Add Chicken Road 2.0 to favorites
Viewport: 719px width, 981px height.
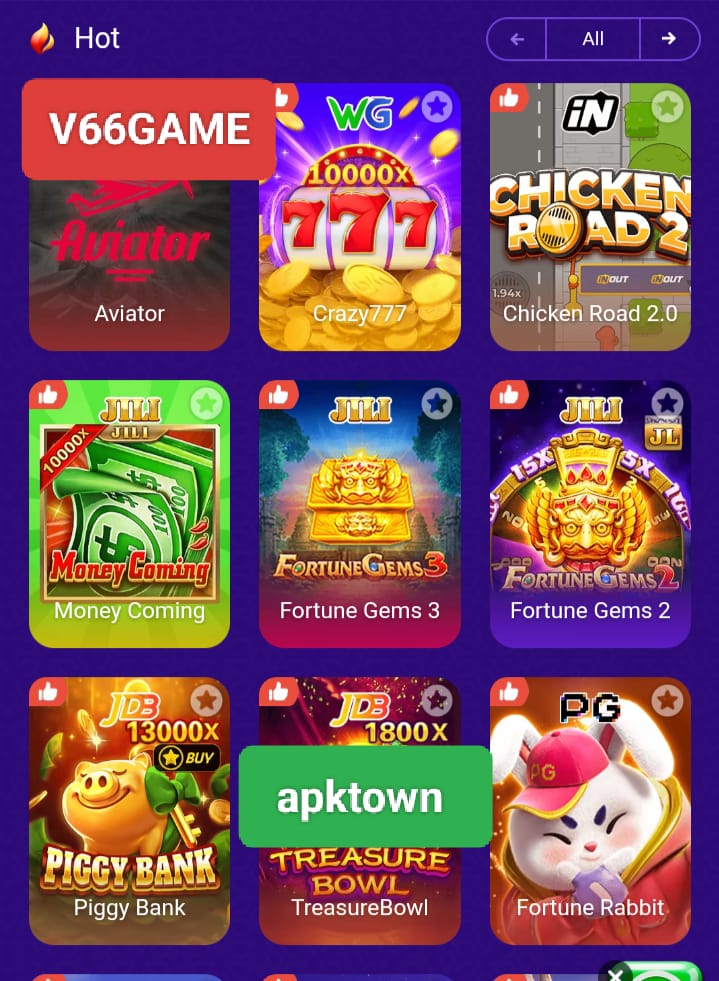pos(667,106)
